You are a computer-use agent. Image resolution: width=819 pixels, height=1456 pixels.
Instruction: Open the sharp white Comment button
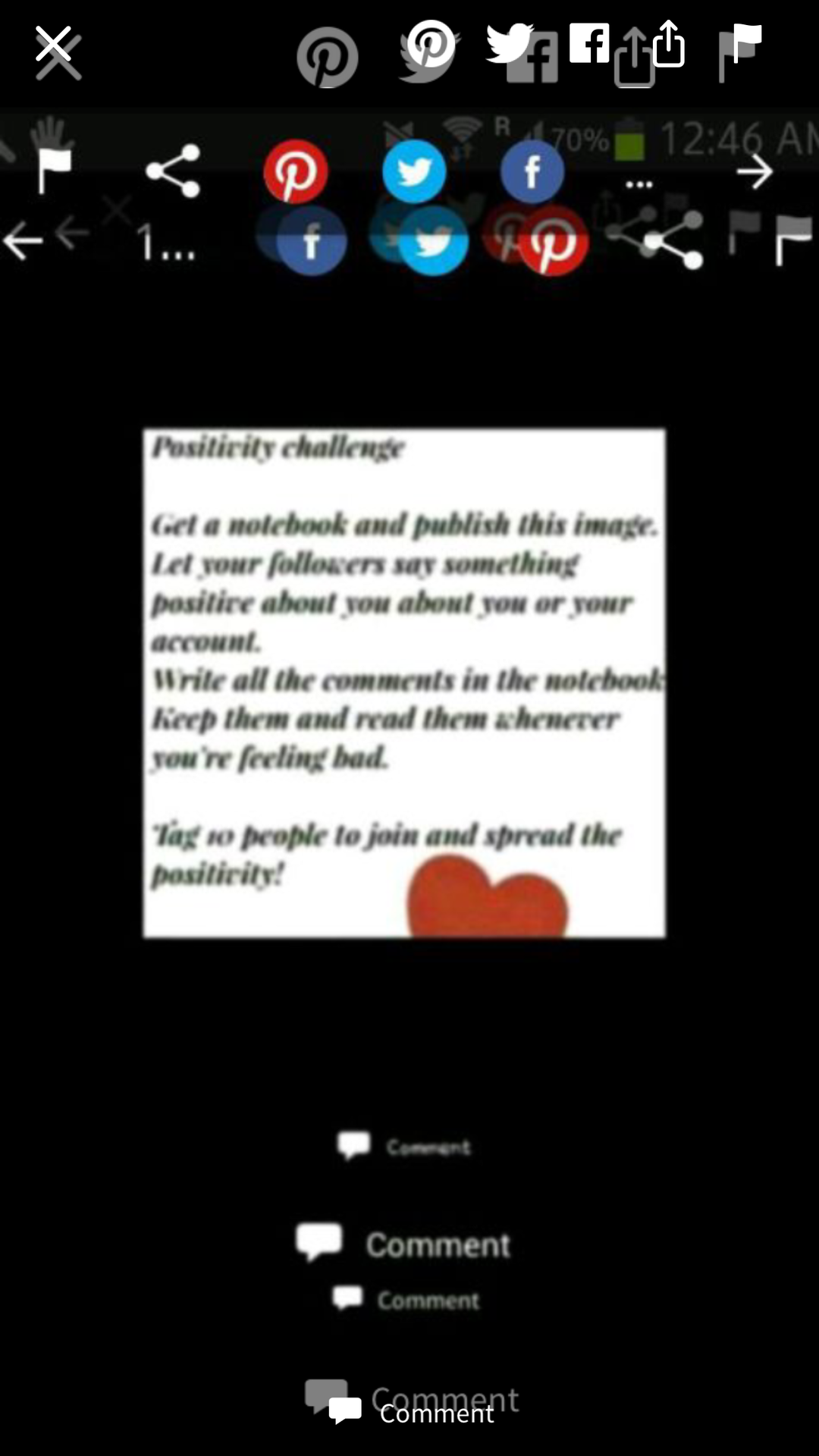pyautogui.click(x=413, y=1413)
